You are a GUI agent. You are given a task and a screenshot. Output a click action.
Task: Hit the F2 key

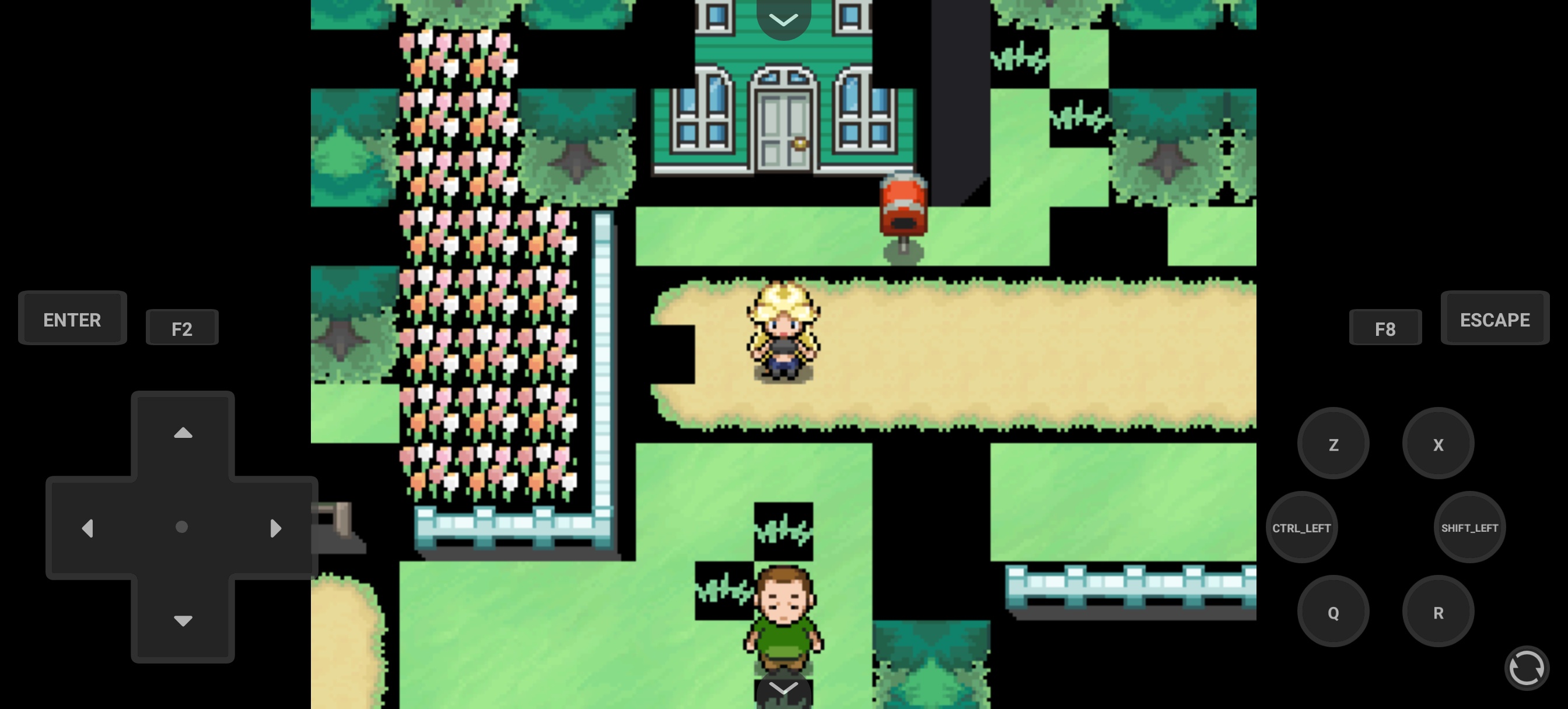coord(181,328)
